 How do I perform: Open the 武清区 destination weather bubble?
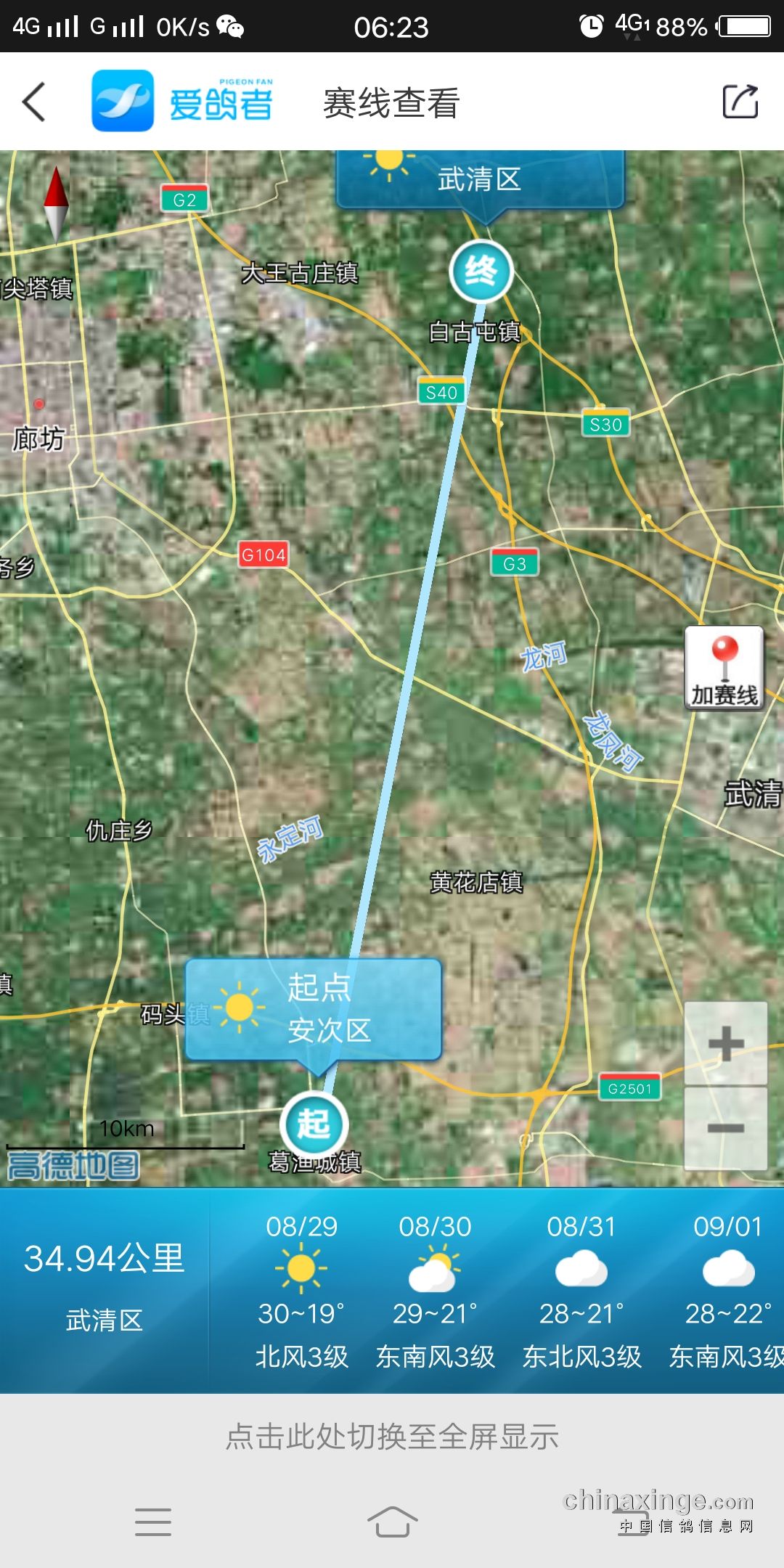click(x=480, y=179)
